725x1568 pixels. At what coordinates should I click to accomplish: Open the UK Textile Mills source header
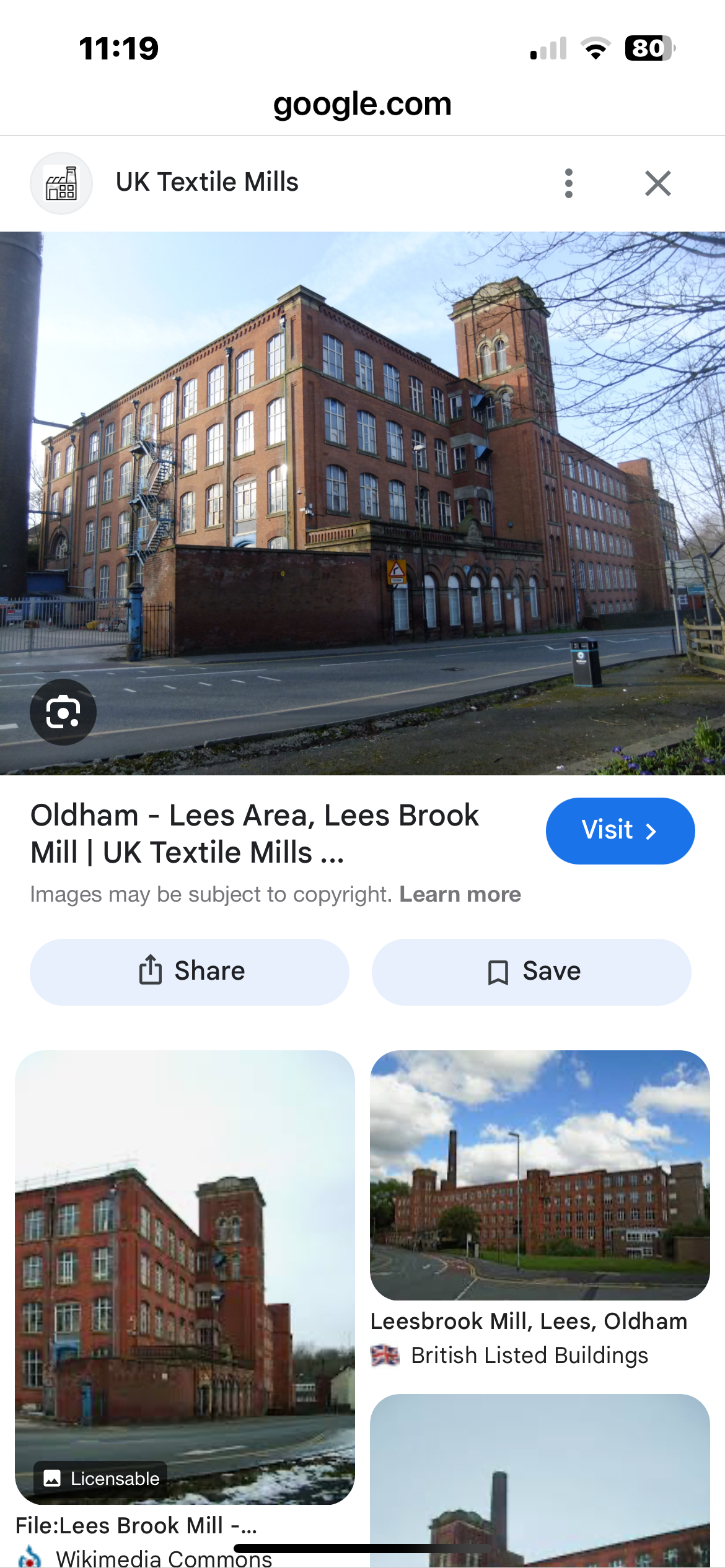[207, 183]
